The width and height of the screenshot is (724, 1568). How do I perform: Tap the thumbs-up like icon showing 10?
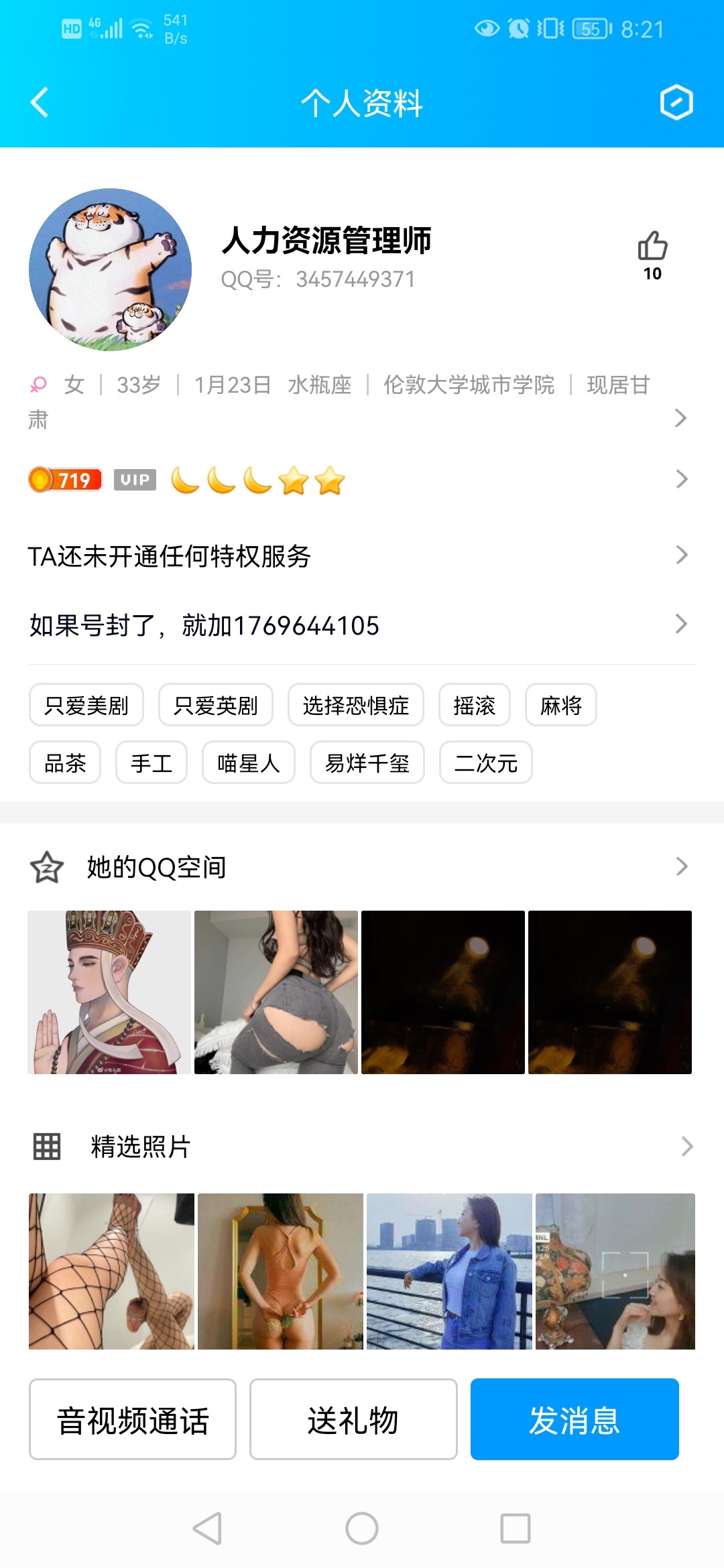pos(652,249)
